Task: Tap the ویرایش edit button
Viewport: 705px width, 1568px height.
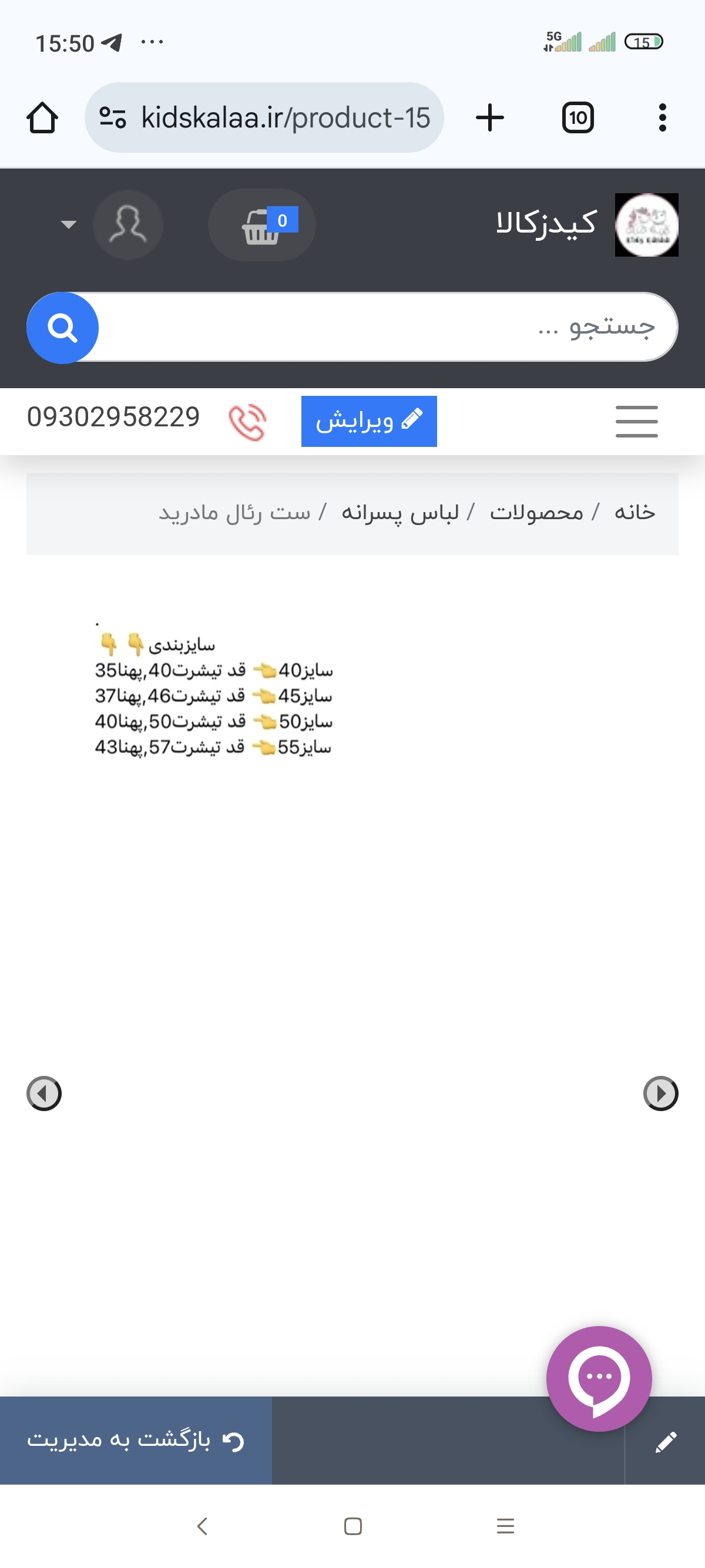Action: click(369, 421)
